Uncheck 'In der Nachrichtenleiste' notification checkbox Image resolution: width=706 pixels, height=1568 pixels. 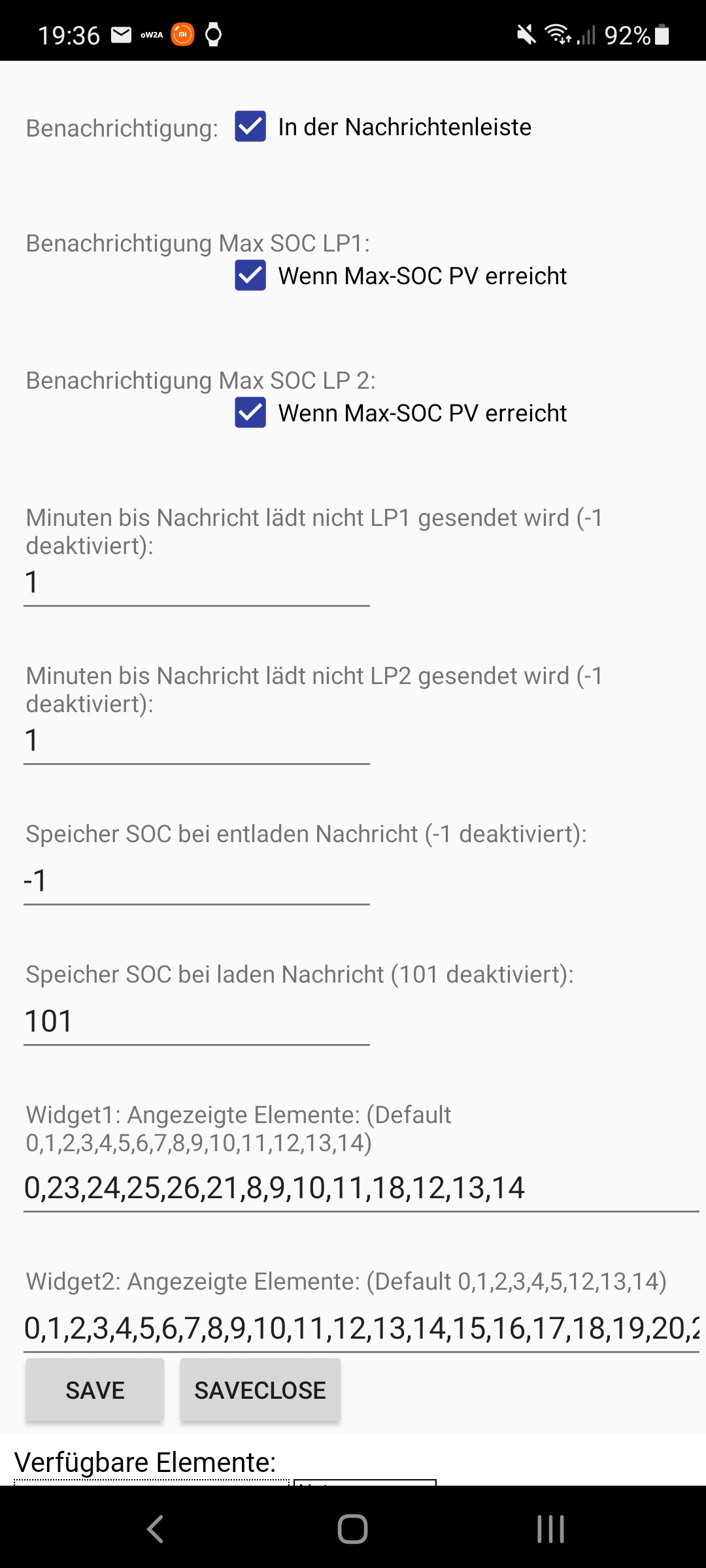(250, 127)
